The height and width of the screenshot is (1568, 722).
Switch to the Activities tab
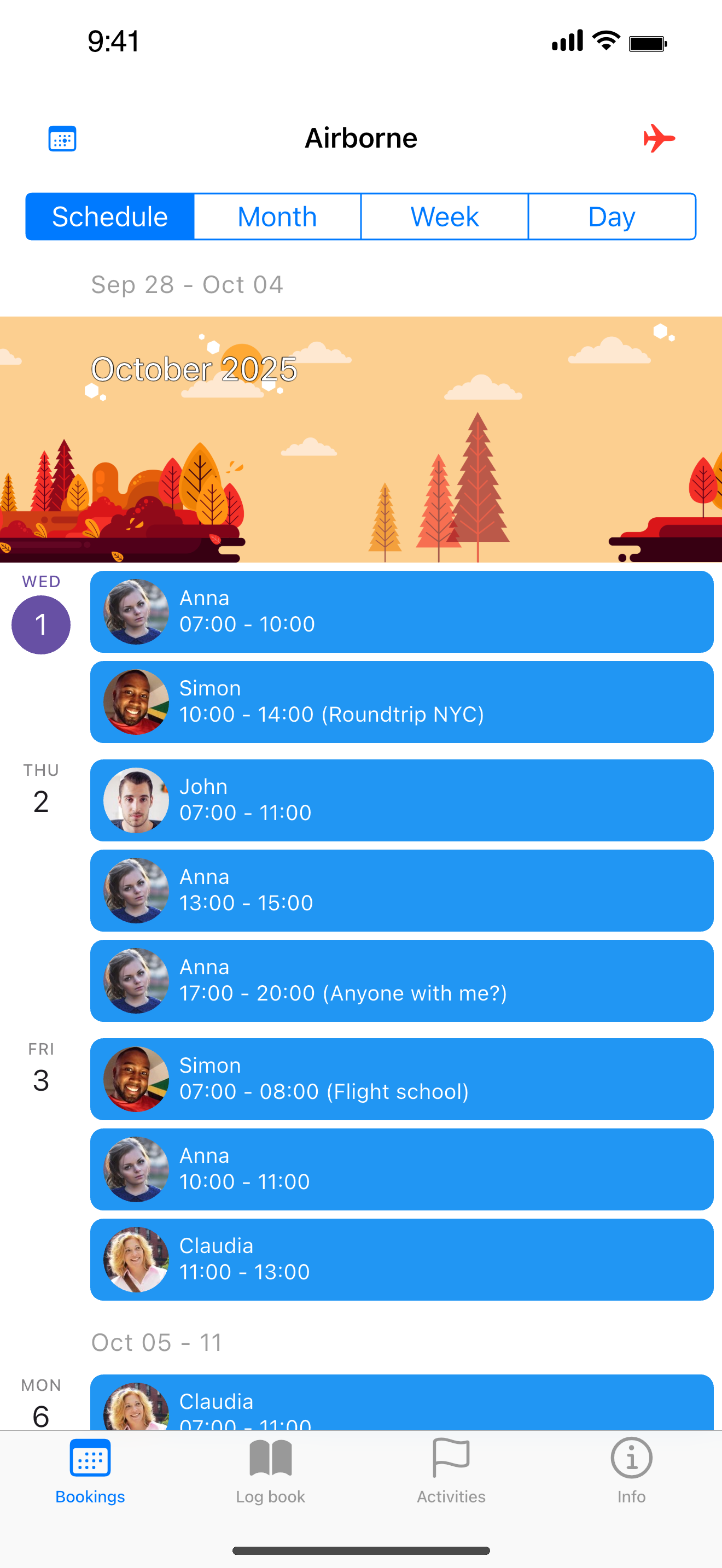pyautogui.click(x=451, y=1470)
